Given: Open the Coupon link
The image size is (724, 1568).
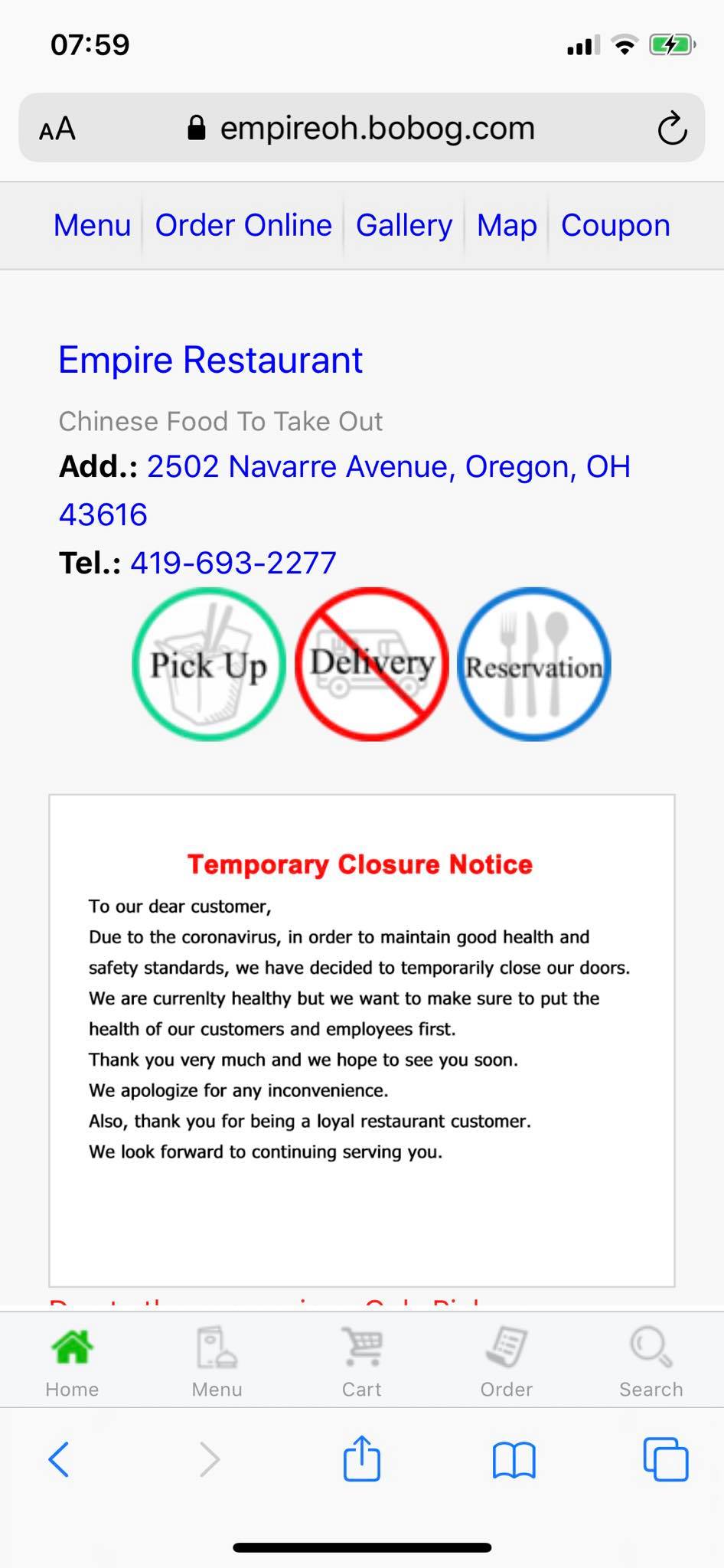Looking at the screenshot, I should [615, 225].
